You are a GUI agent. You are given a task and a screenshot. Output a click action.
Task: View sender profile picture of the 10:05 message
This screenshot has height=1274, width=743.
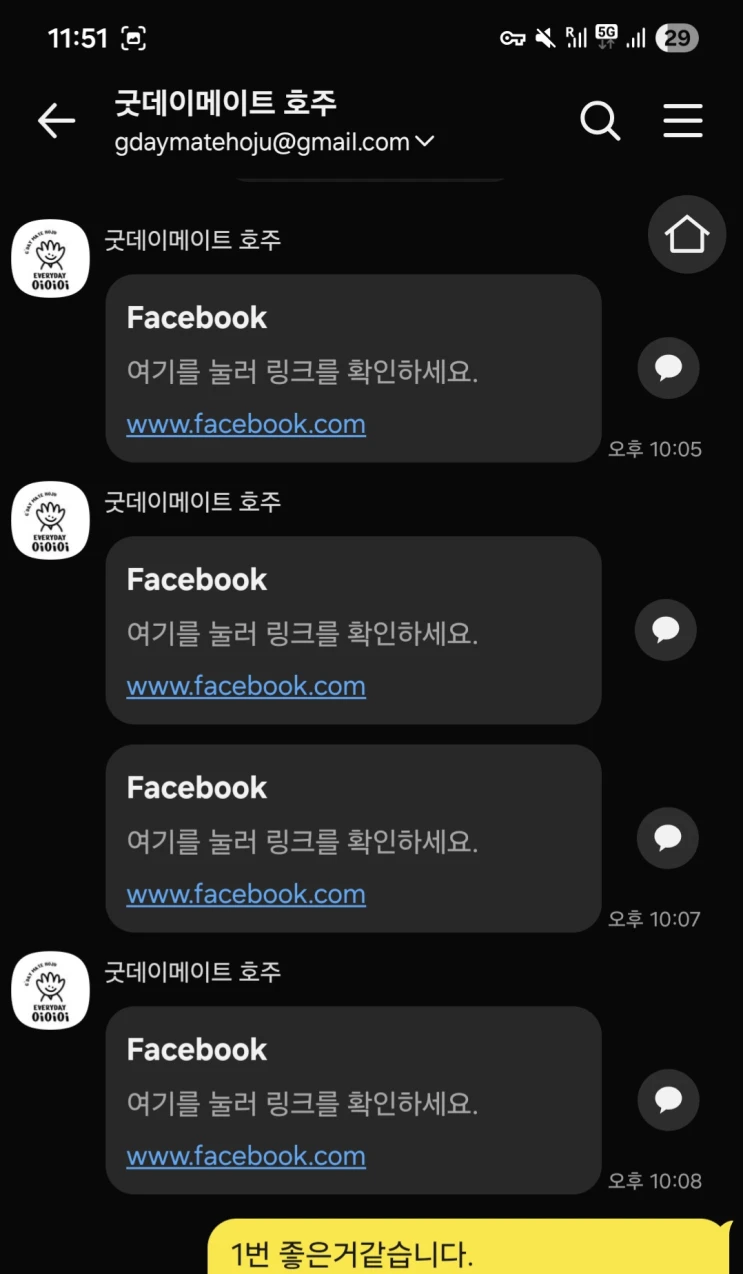click(50, 258)
